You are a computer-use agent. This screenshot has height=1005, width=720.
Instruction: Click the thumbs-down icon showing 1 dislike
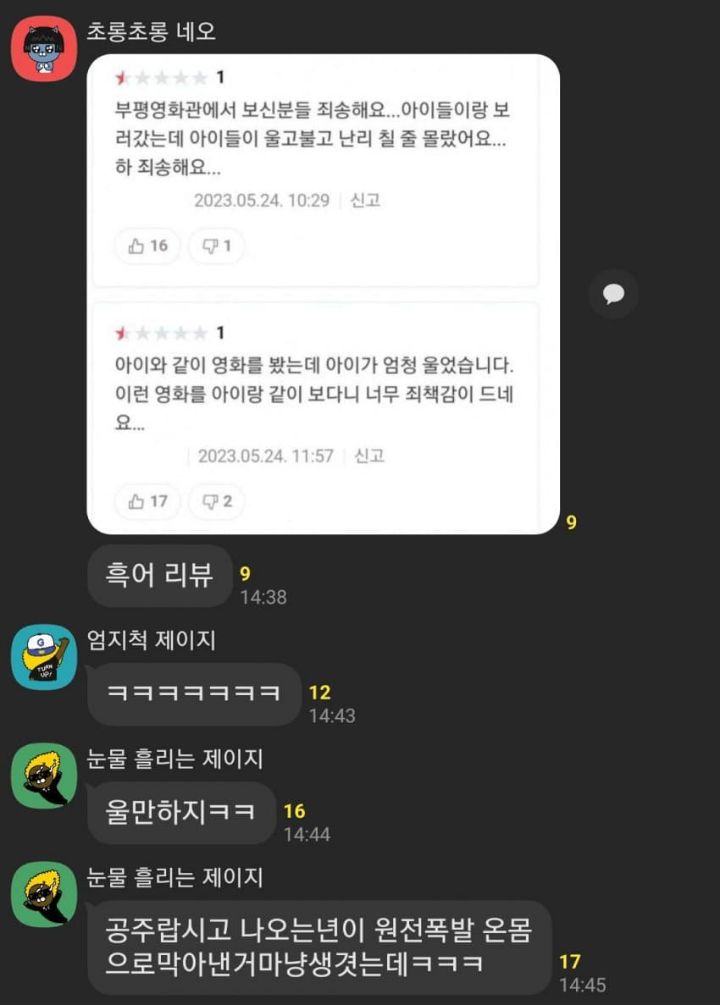(x=215, y=245)
